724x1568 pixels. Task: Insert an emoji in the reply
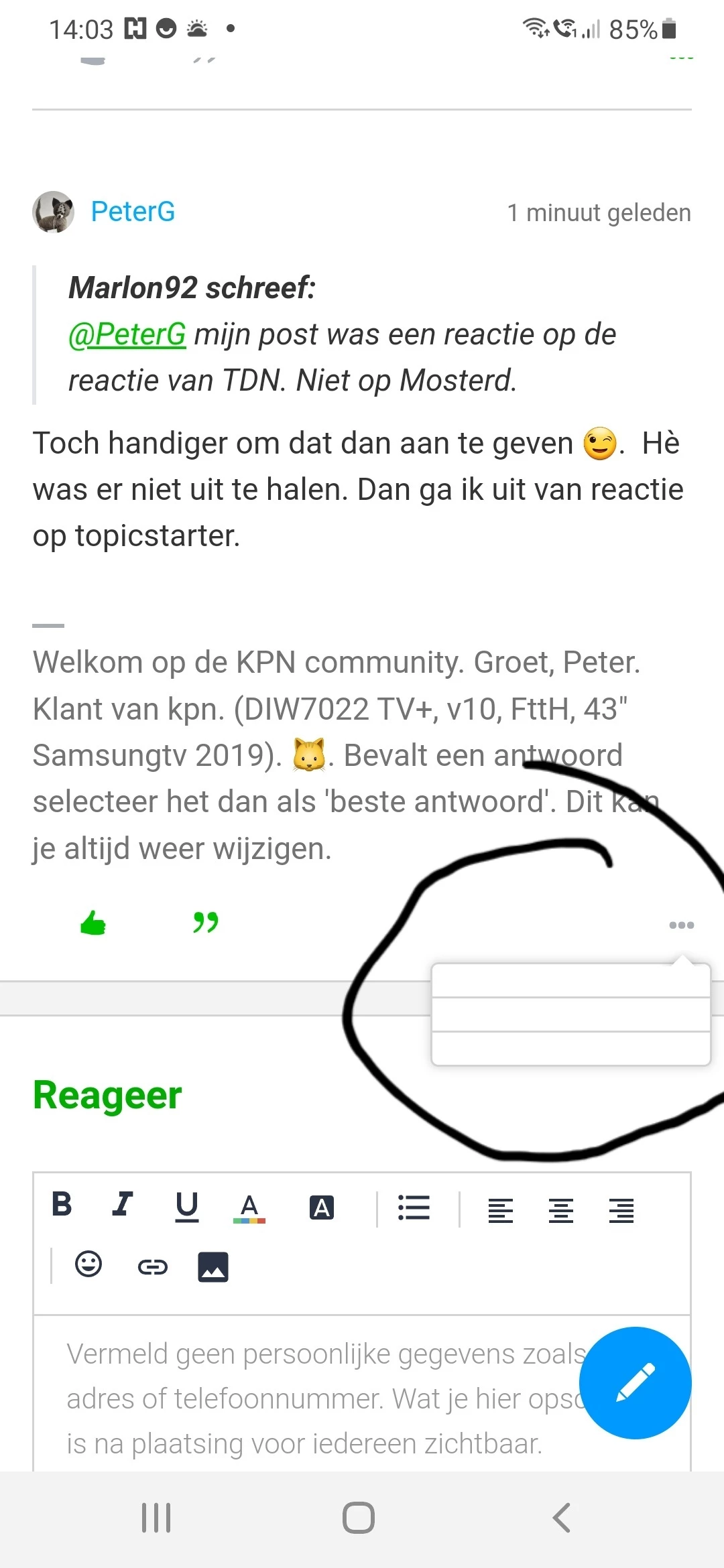88,1264
